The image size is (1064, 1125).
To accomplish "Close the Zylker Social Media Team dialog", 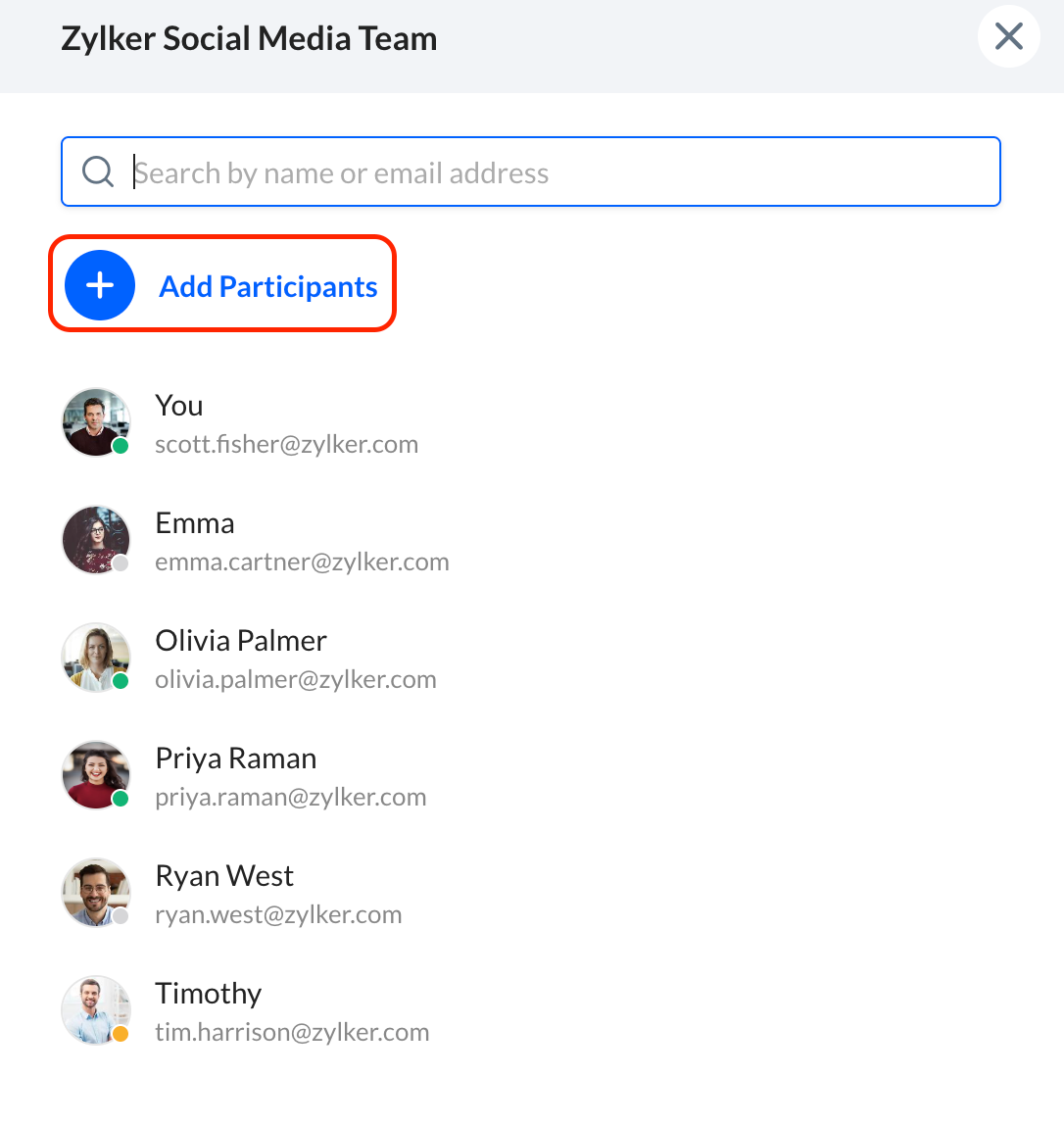I will click(1008, 38).
